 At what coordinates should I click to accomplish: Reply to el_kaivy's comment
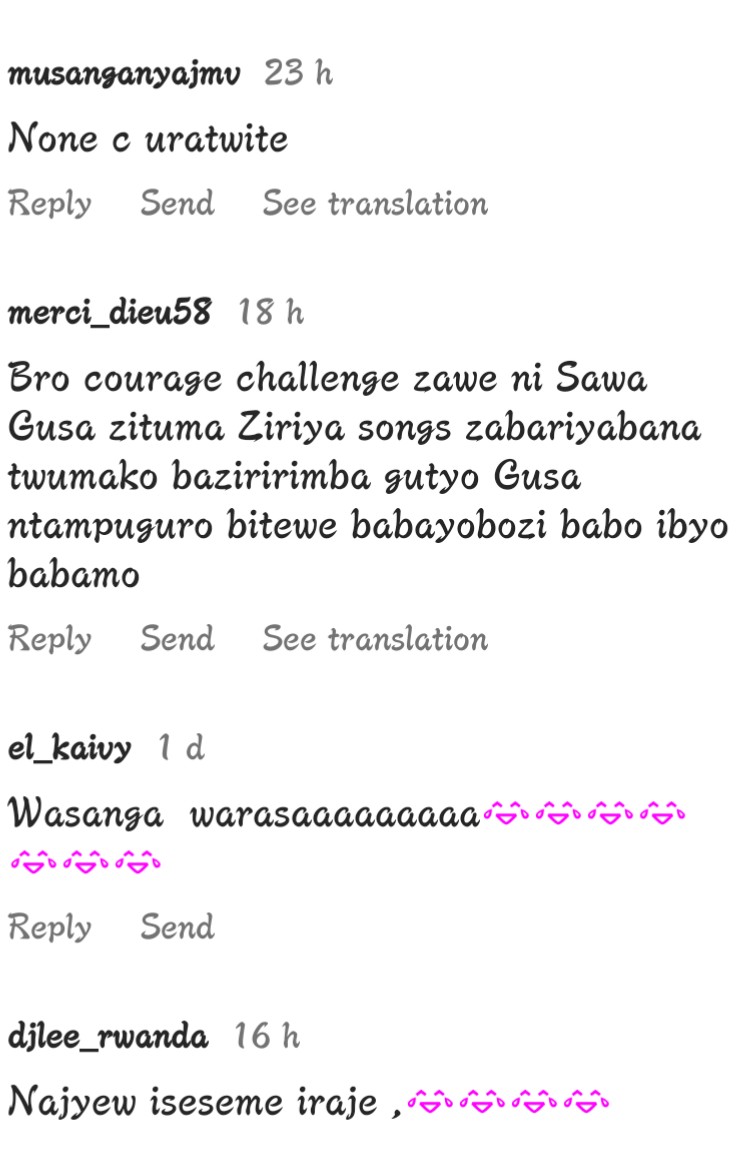pos(50,927)
